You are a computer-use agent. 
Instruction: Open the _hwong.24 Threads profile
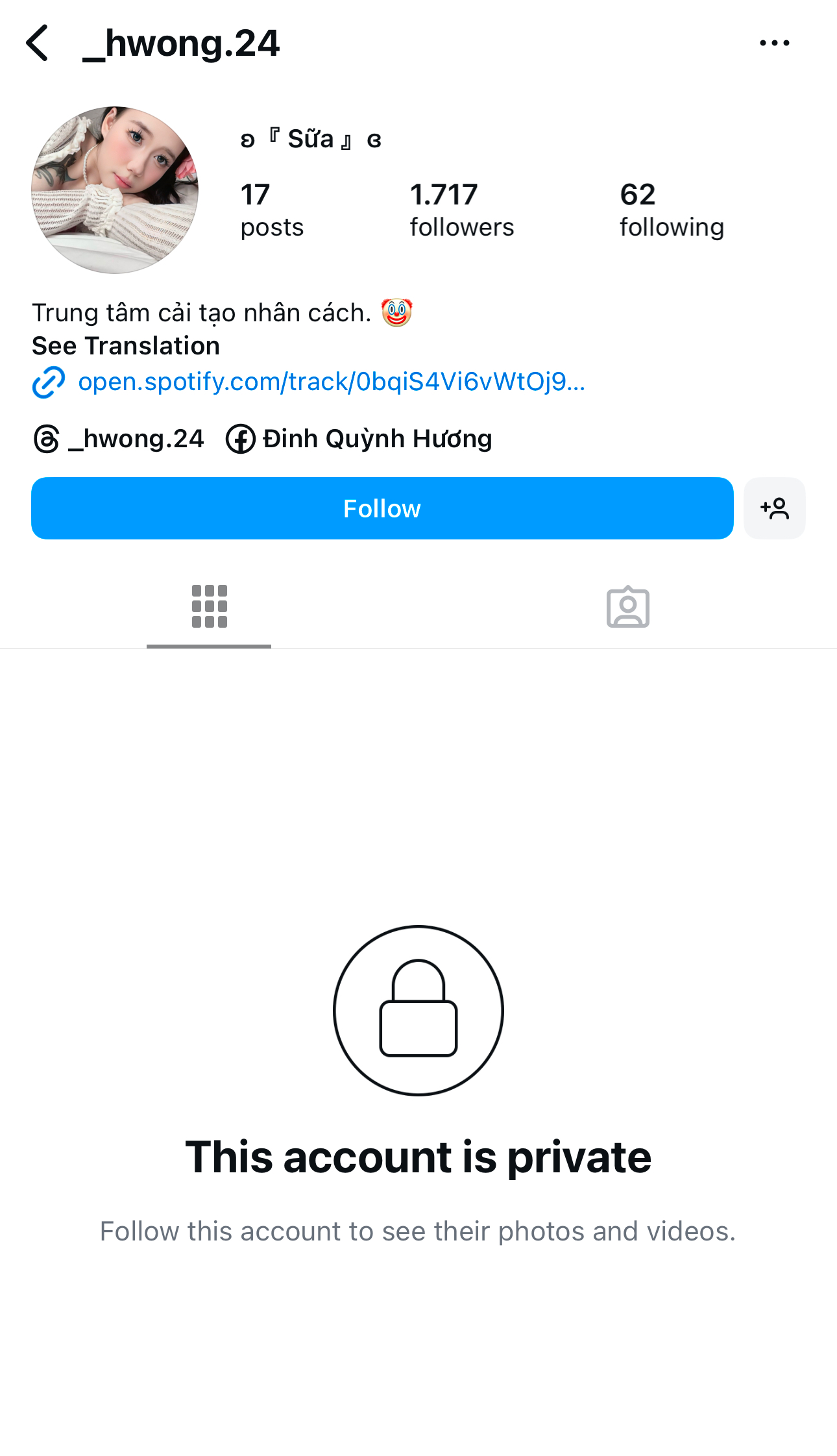(119, 439)
